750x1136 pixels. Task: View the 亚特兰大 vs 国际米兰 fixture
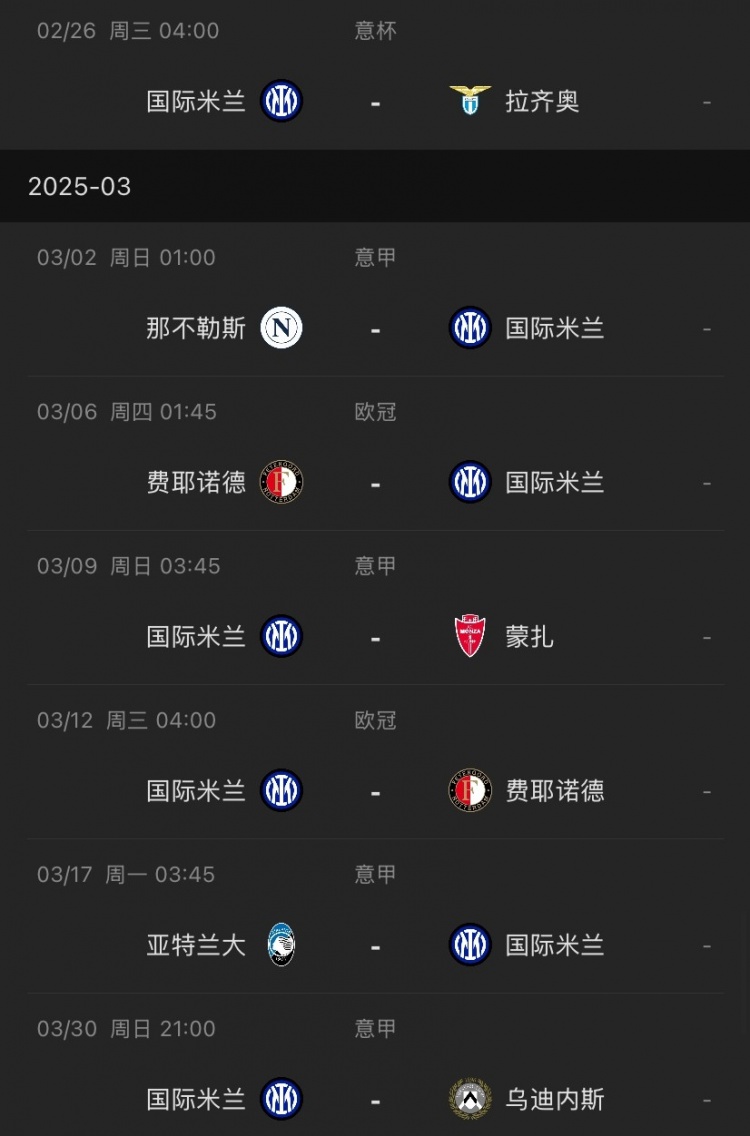point(375,945)
